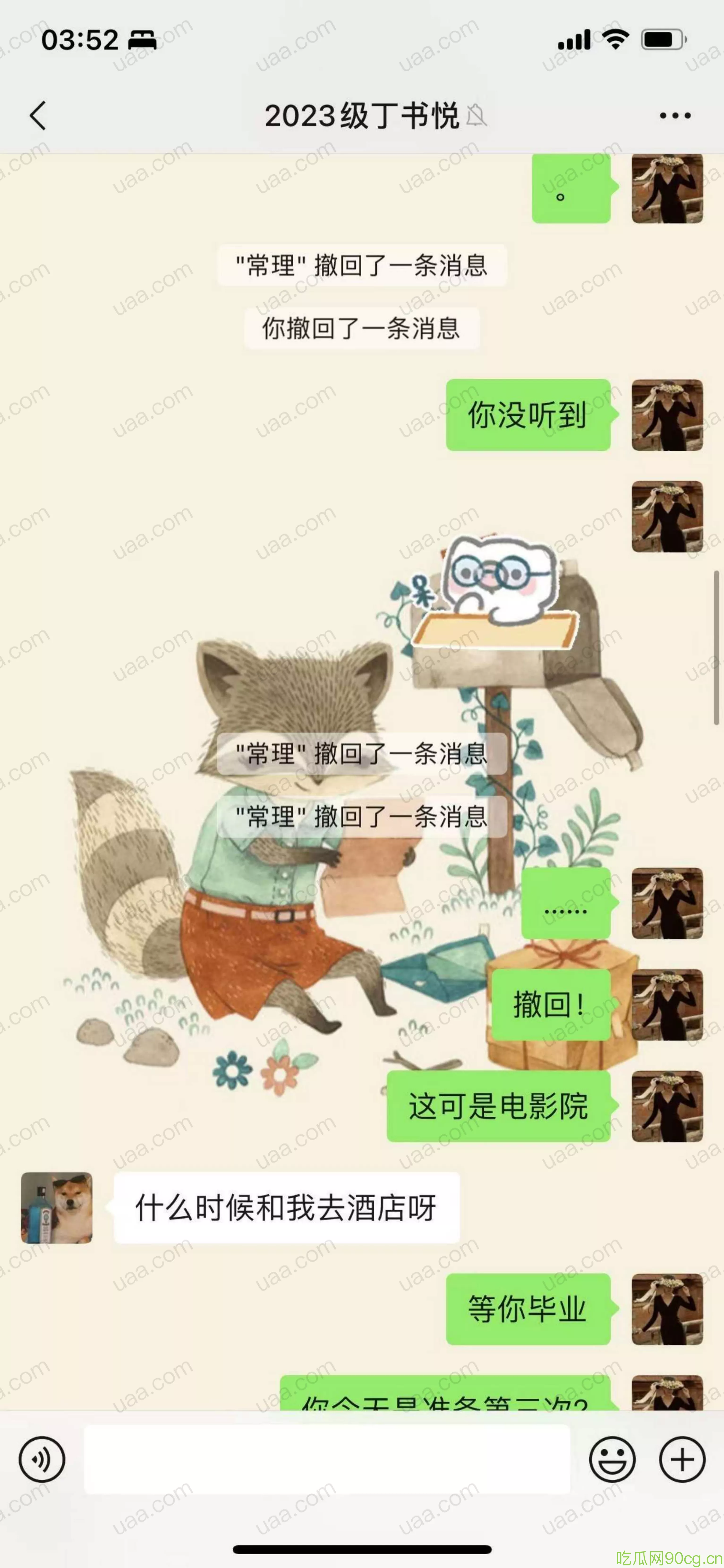Focus the message text field
Image resolution: width=724 pixels, height=1568 pixels.
click(327, 1459)
